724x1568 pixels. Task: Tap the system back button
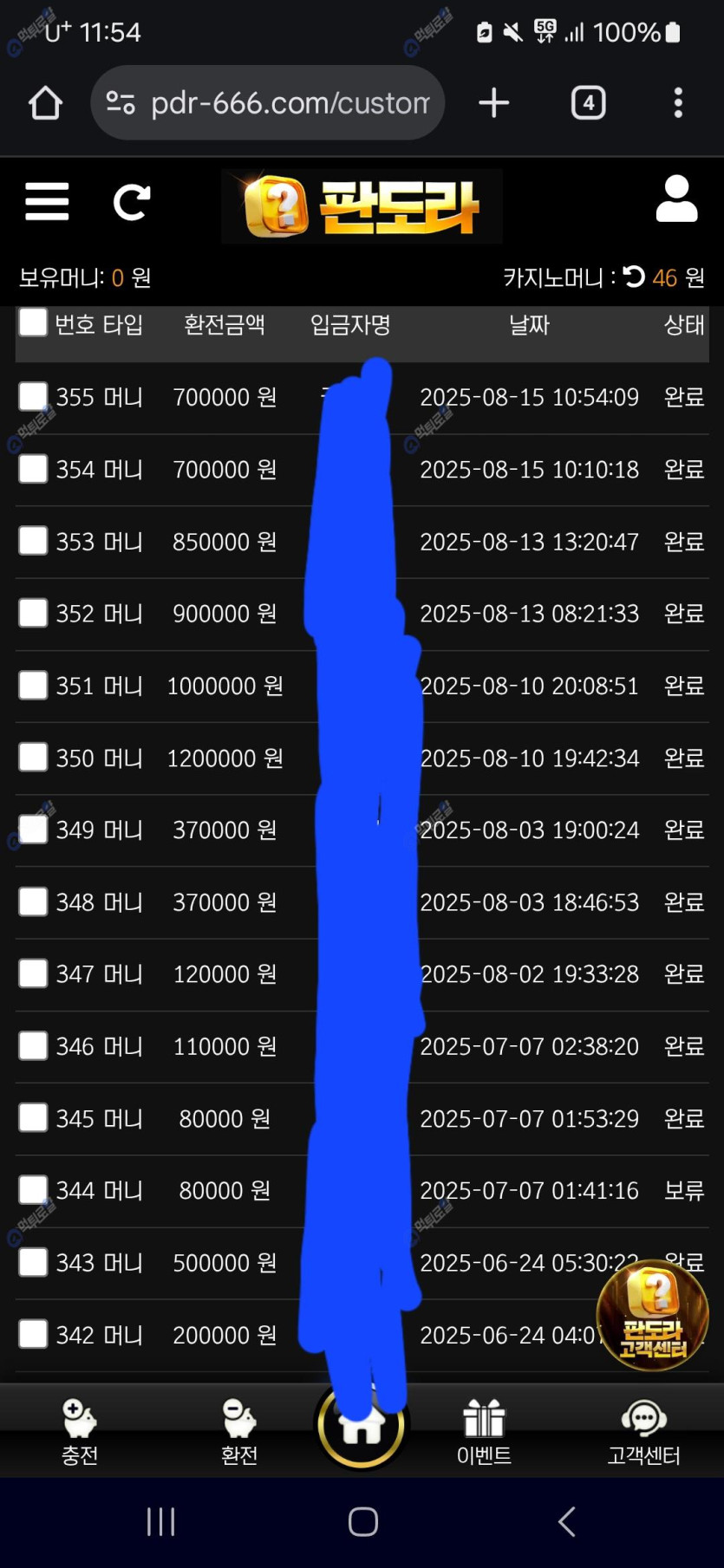coord(566,1521)
